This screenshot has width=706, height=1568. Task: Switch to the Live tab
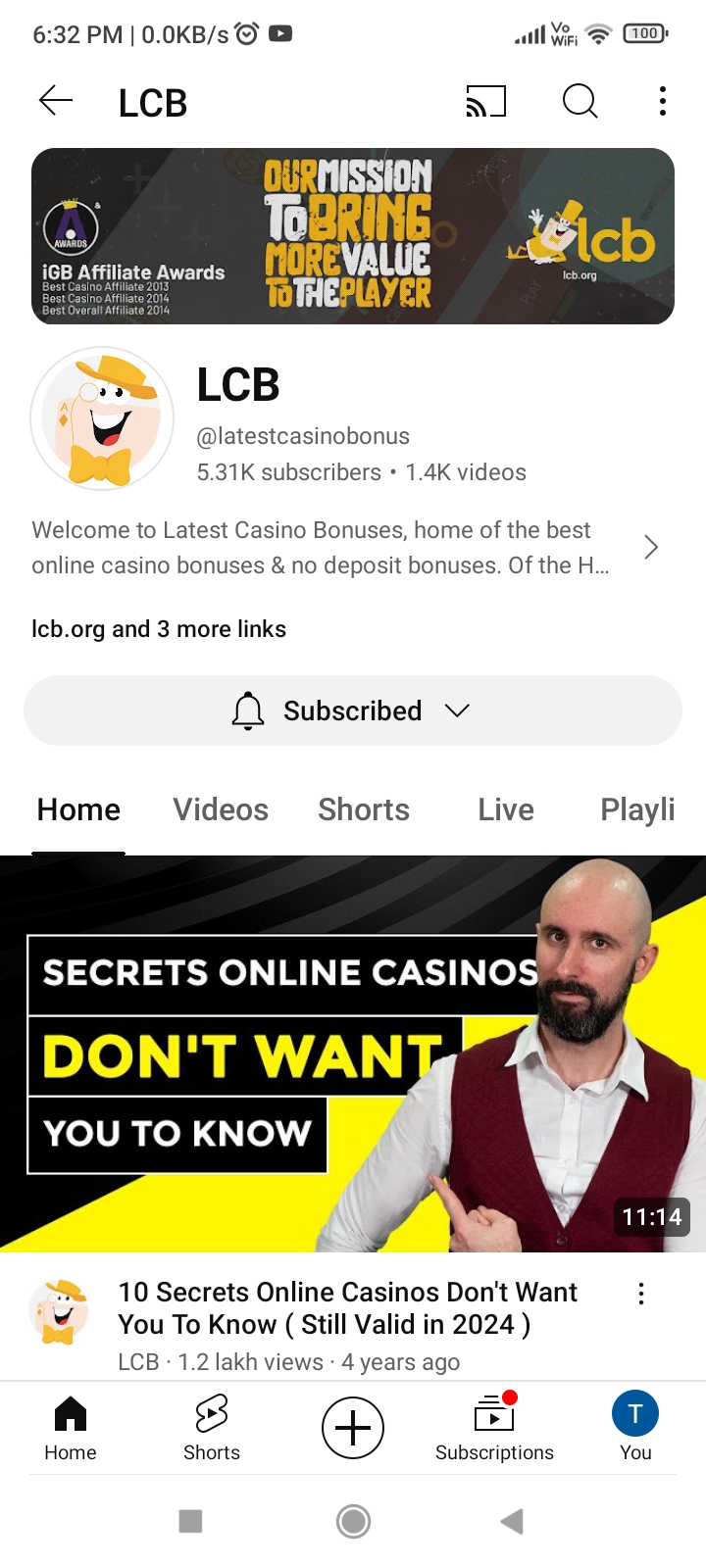click(506, 809)
